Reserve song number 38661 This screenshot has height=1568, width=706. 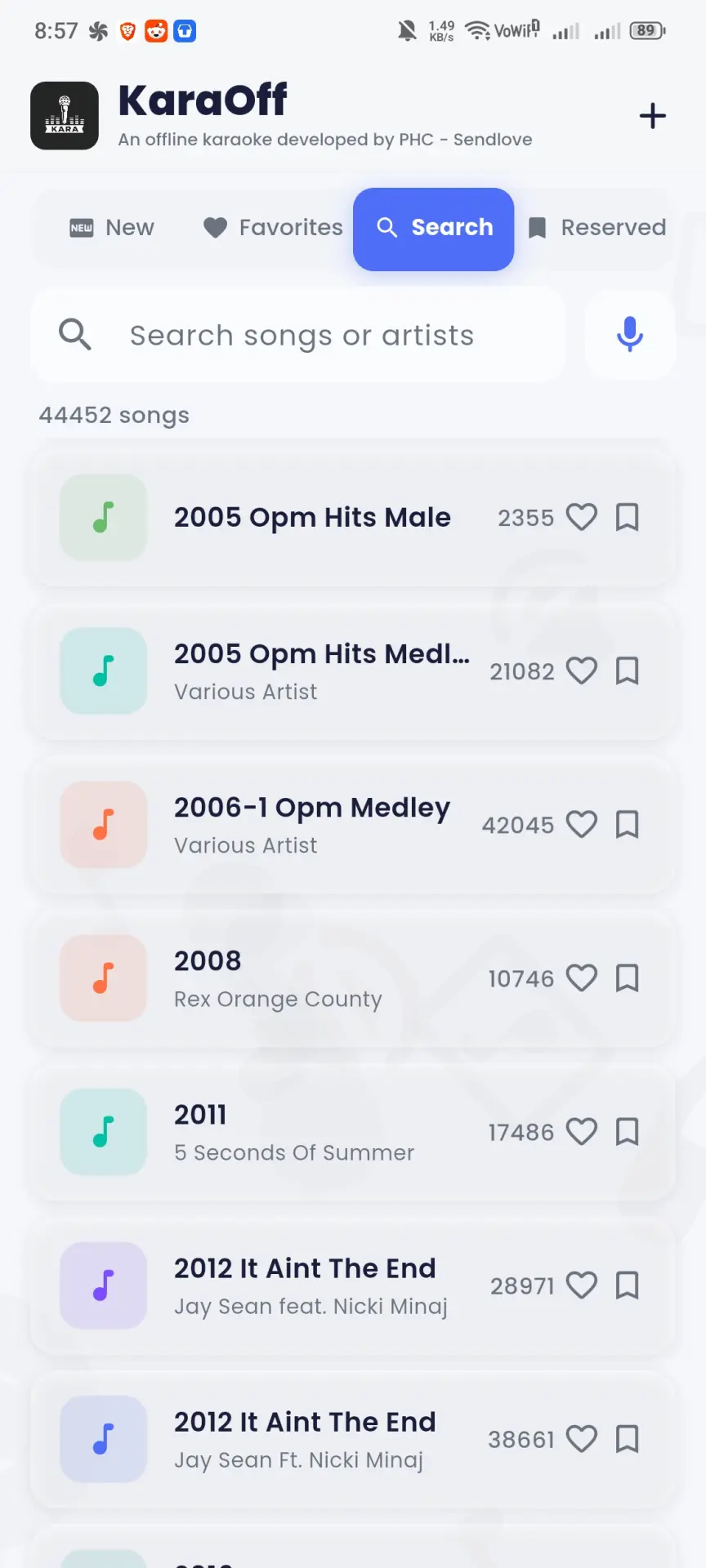click(627, 1439)
